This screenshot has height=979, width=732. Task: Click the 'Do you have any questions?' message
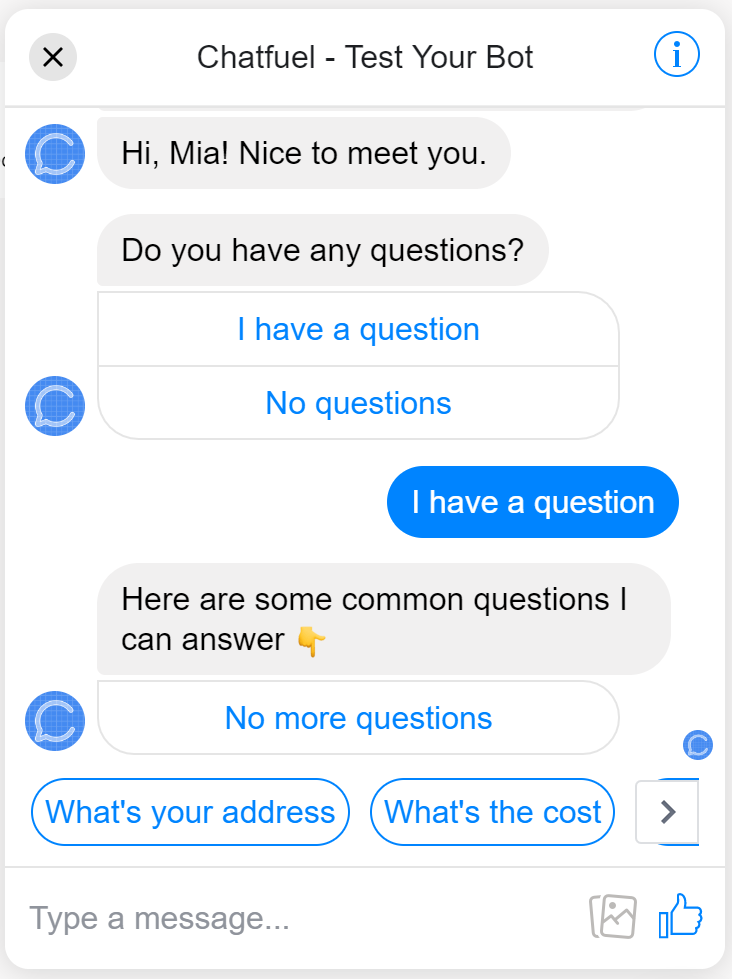pyautogui.click(x=322, y=250)
